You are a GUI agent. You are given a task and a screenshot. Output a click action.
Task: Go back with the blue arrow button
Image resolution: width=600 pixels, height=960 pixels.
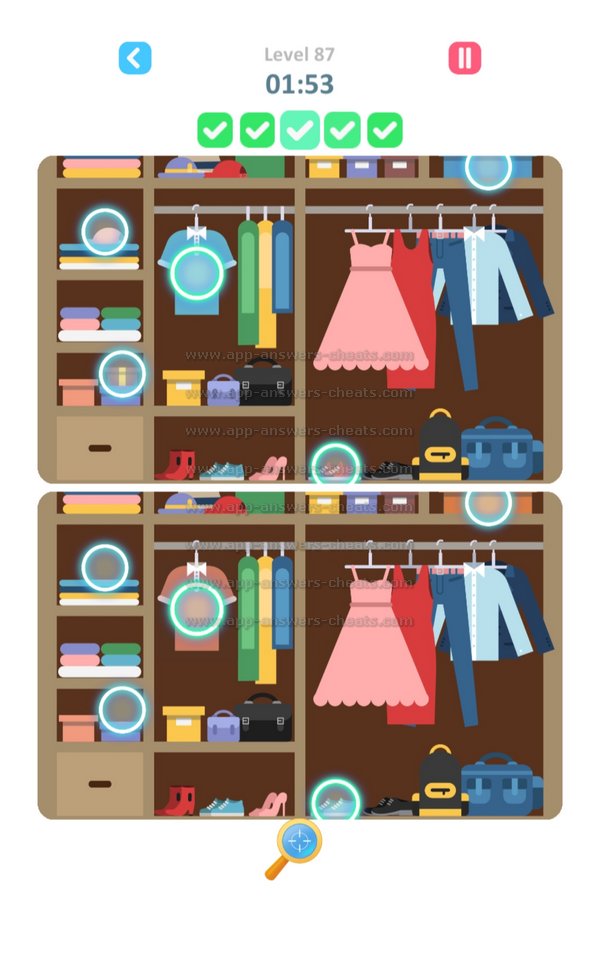tap(135, 58)
